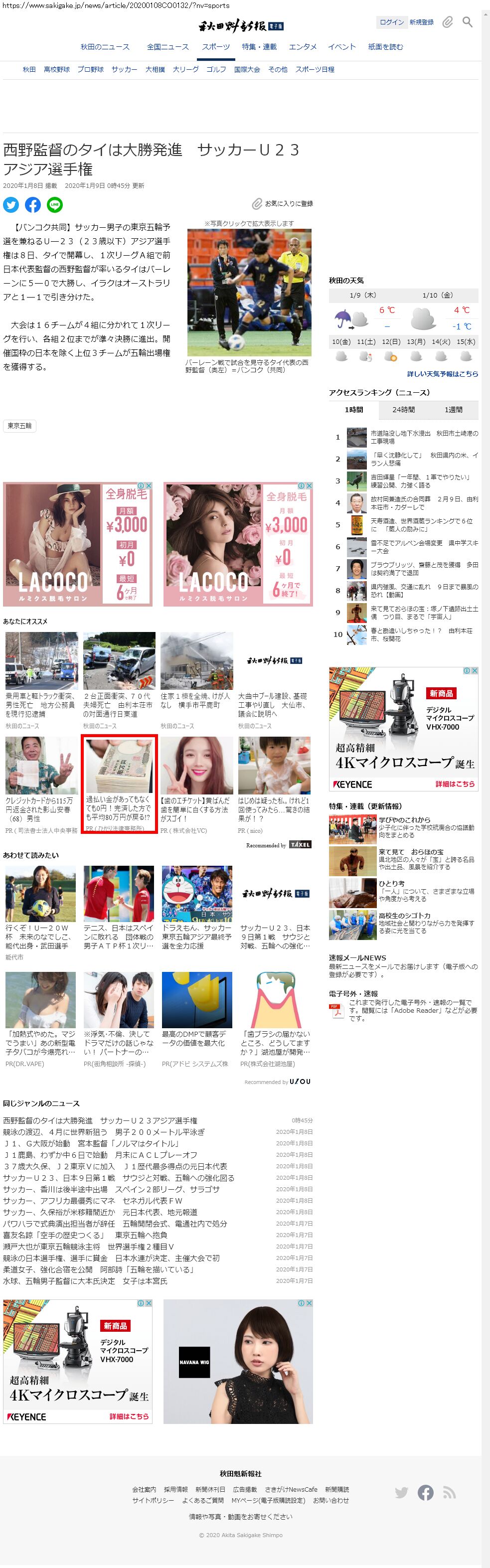This screenshot has width=490, height=1568.
Task: Open the search magnifier icon
Action: point(468,22)
